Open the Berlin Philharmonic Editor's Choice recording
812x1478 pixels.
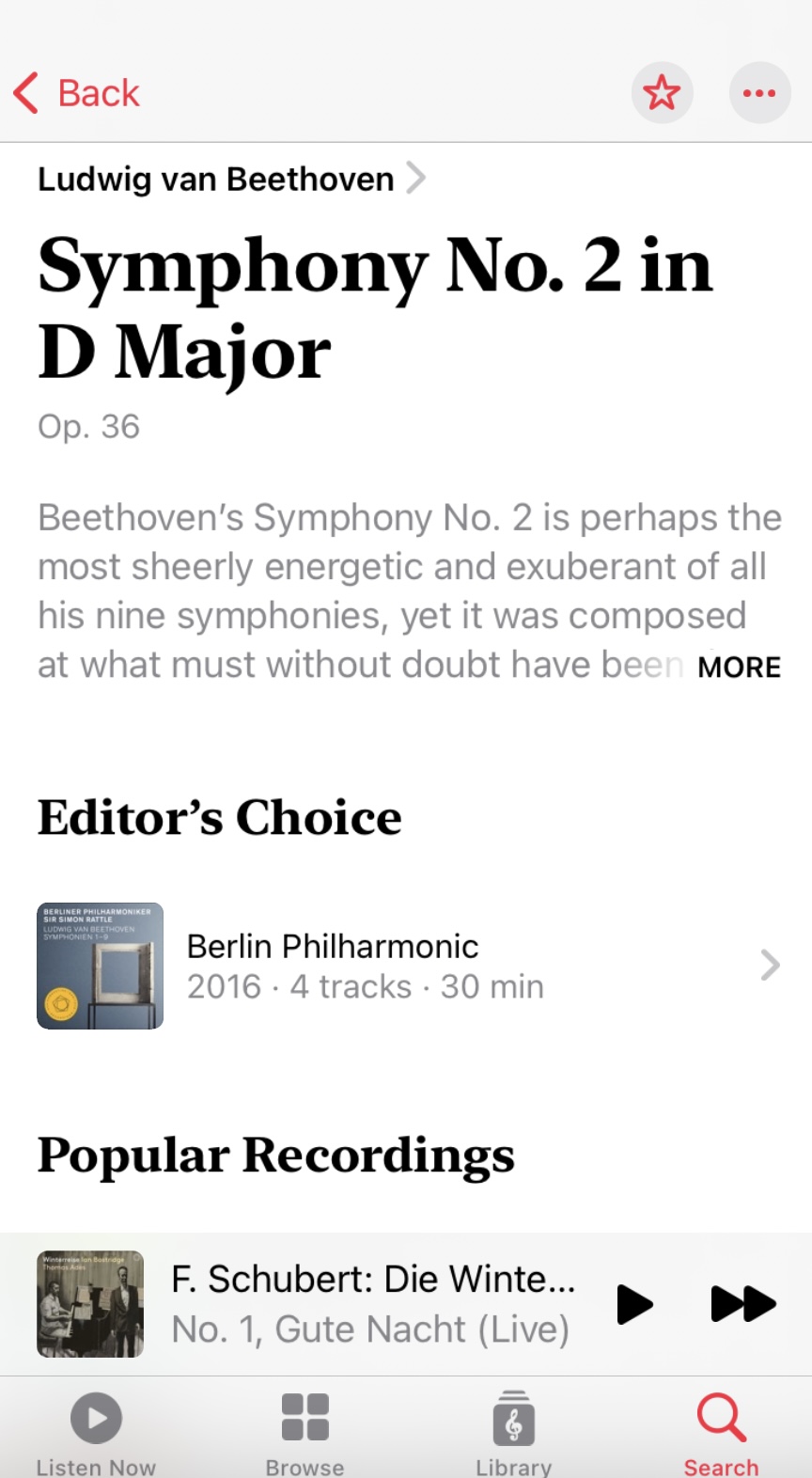tap(408, 966)
